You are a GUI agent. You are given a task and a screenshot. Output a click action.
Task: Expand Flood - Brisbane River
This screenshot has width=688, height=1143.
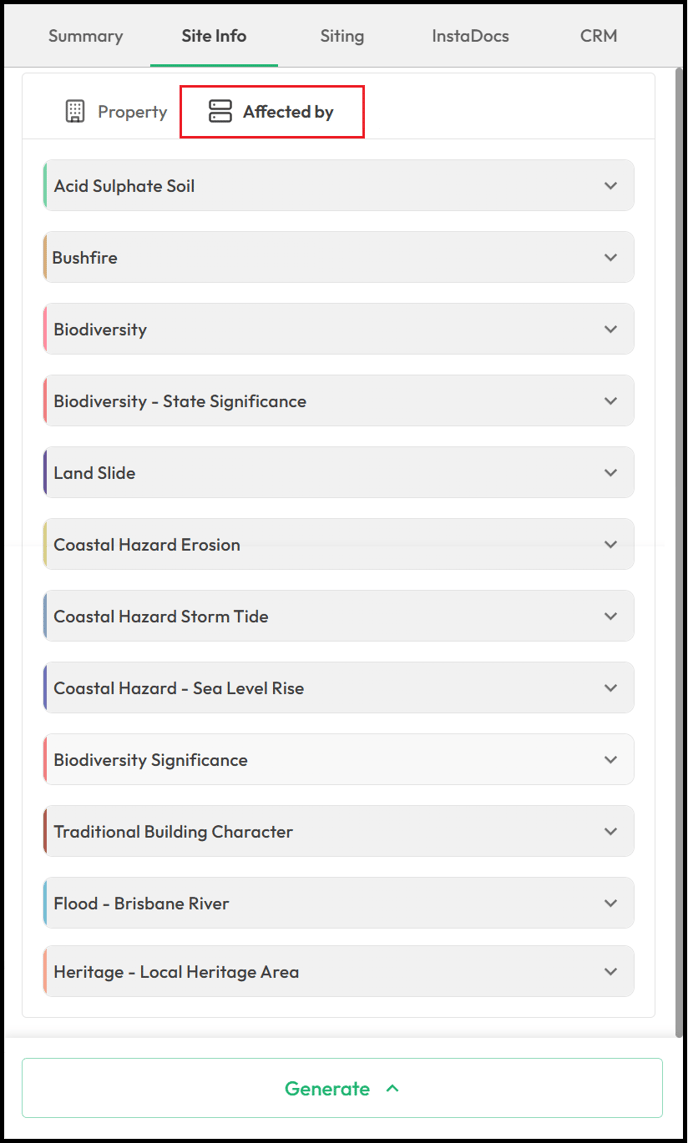[338, 902]
